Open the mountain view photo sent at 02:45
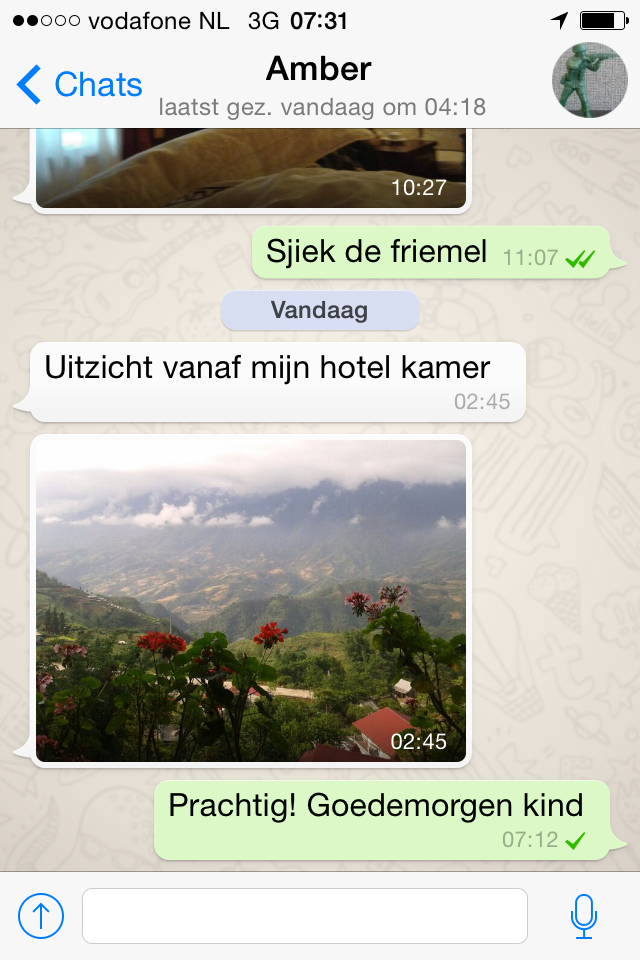The width and height of the screenshot is (640, 960). click(x=251, y=600)
